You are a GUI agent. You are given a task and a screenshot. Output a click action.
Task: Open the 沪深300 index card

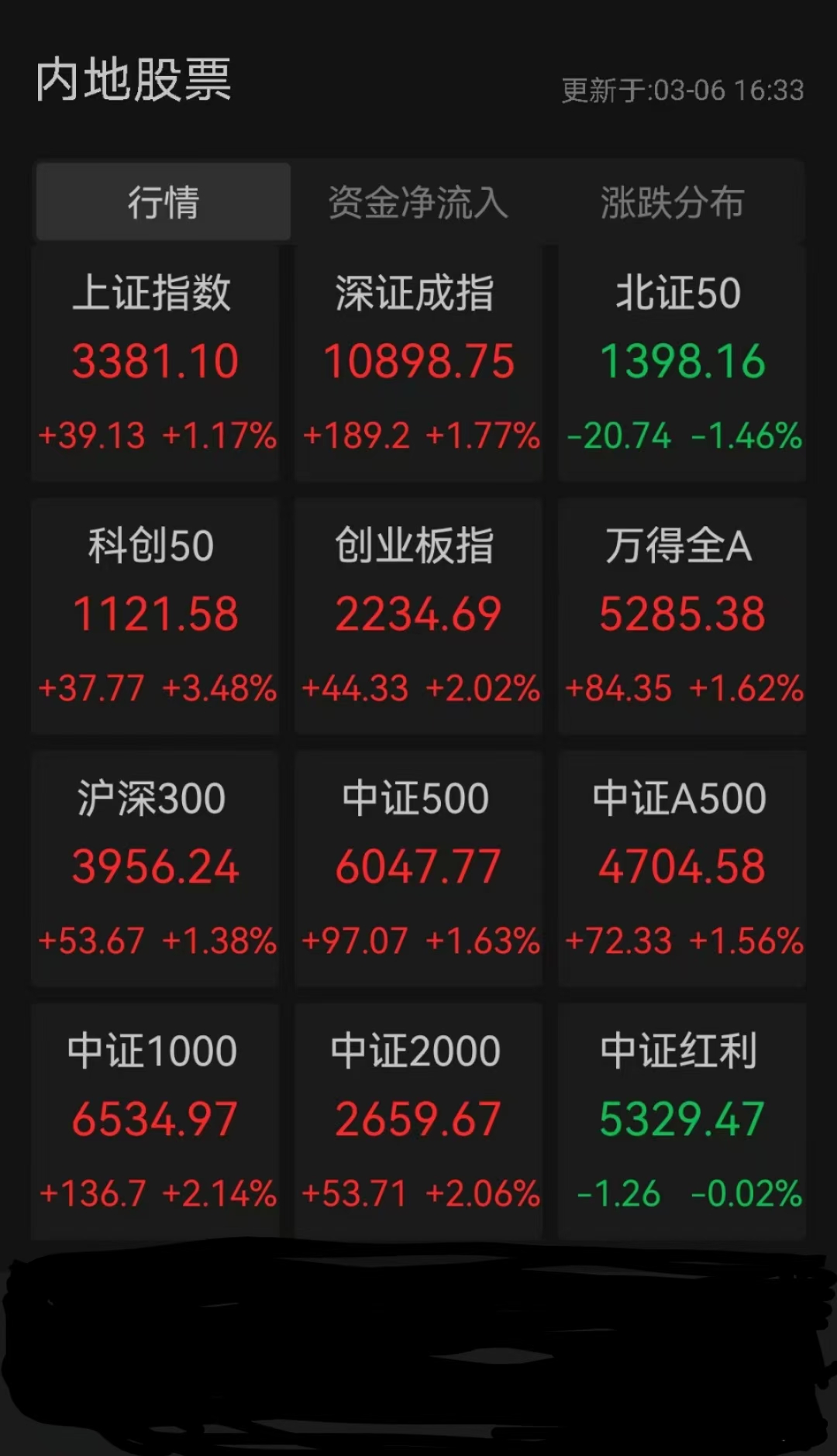point(155,866)
